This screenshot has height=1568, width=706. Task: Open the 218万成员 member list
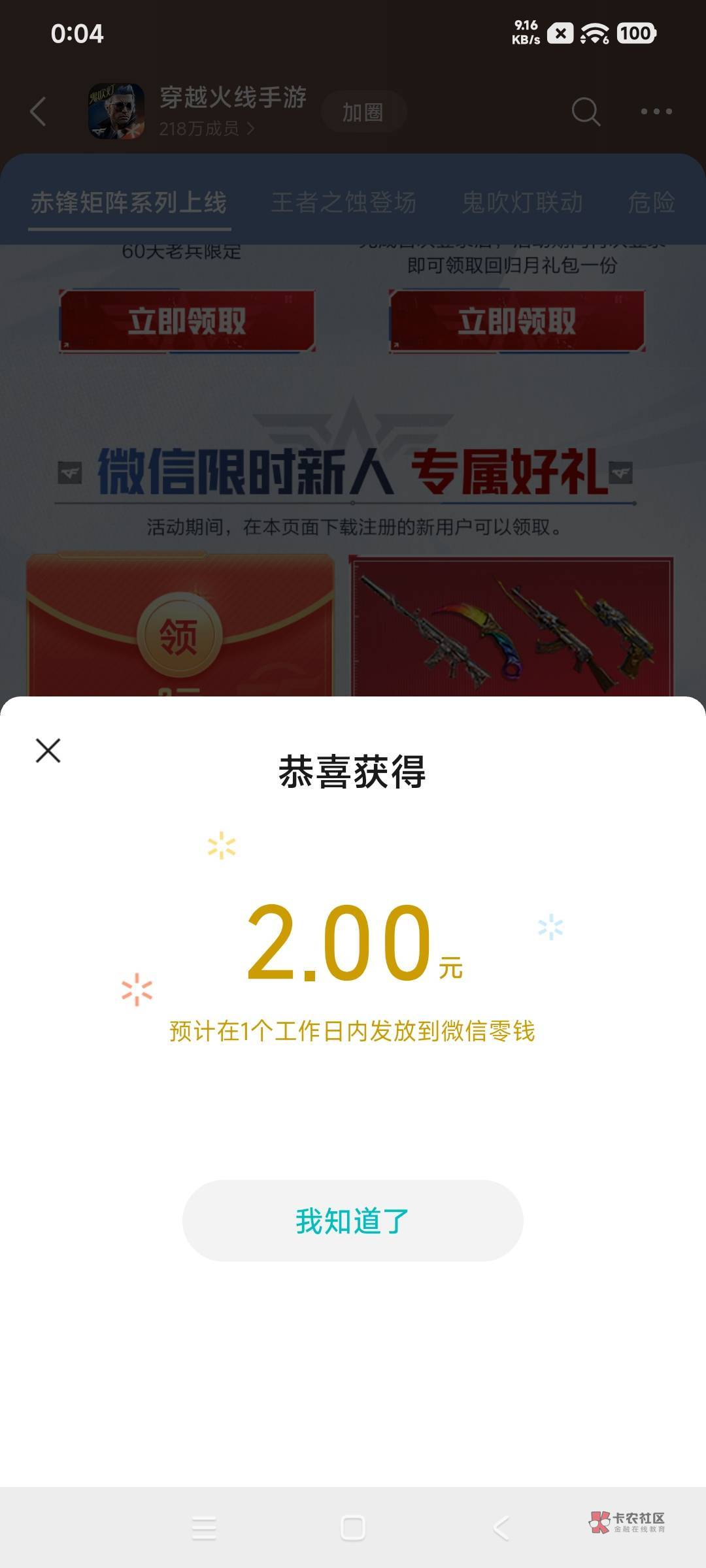point(207,129)
